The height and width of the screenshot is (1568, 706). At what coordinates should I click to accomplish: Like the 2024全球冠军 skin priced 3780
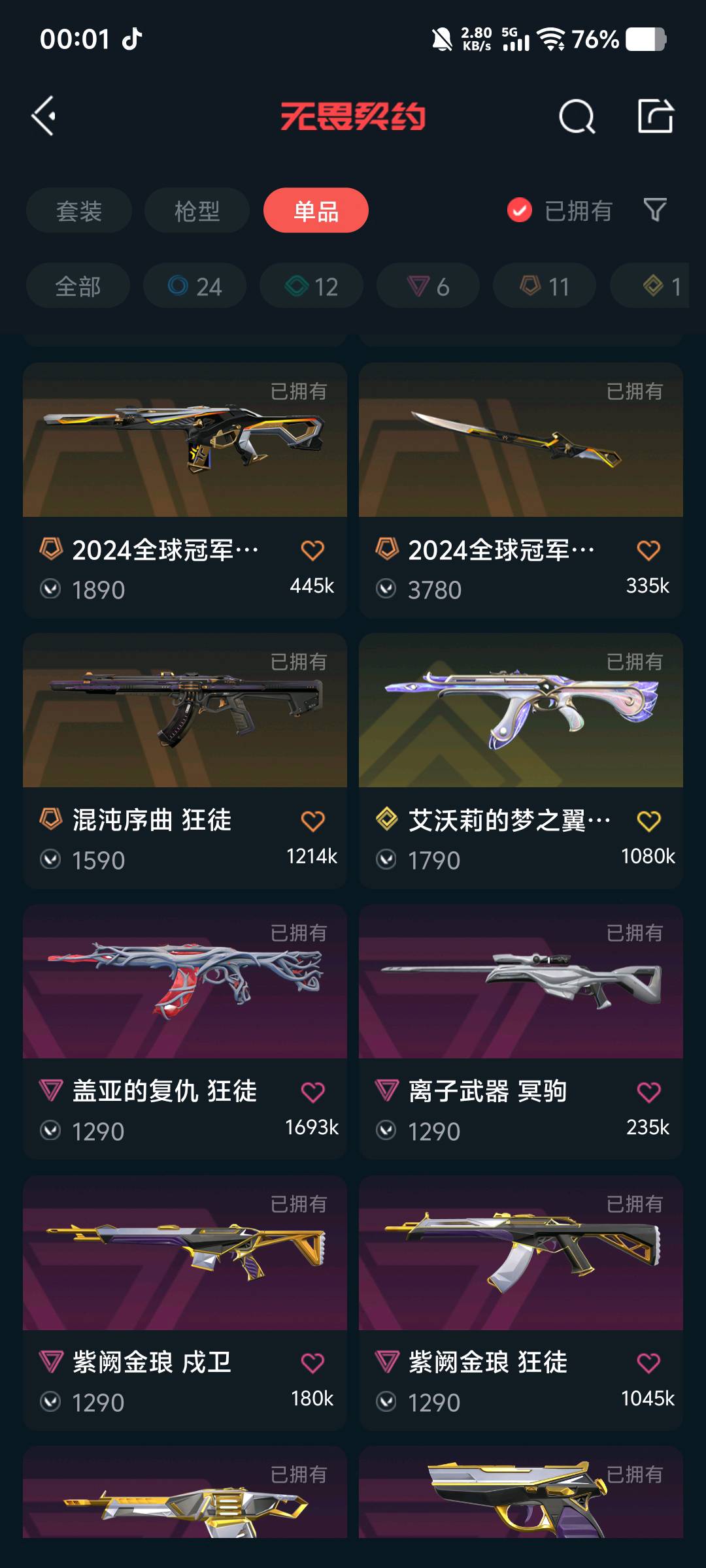(x=648, y=551)
